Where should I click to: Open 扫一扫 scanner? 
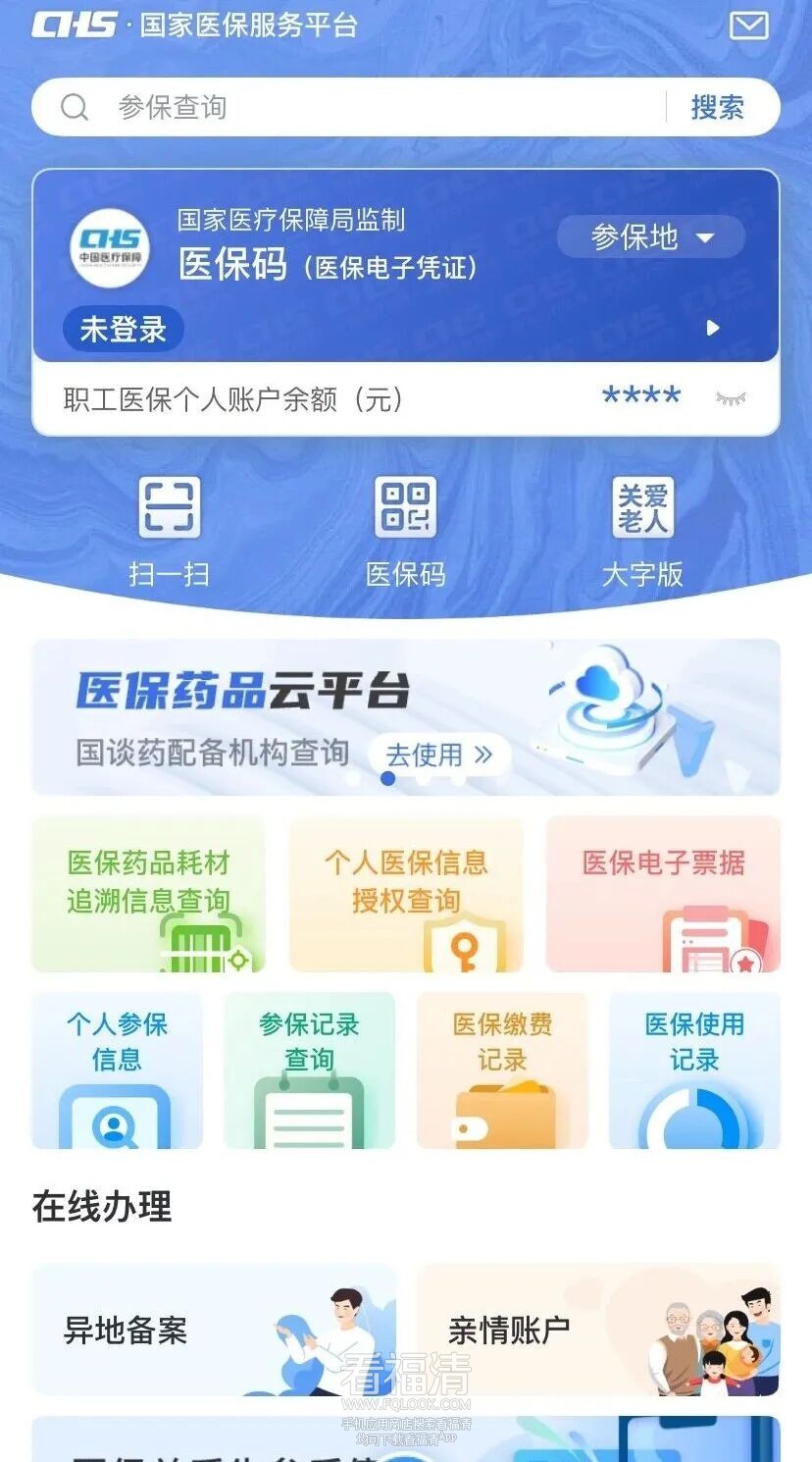170,530
